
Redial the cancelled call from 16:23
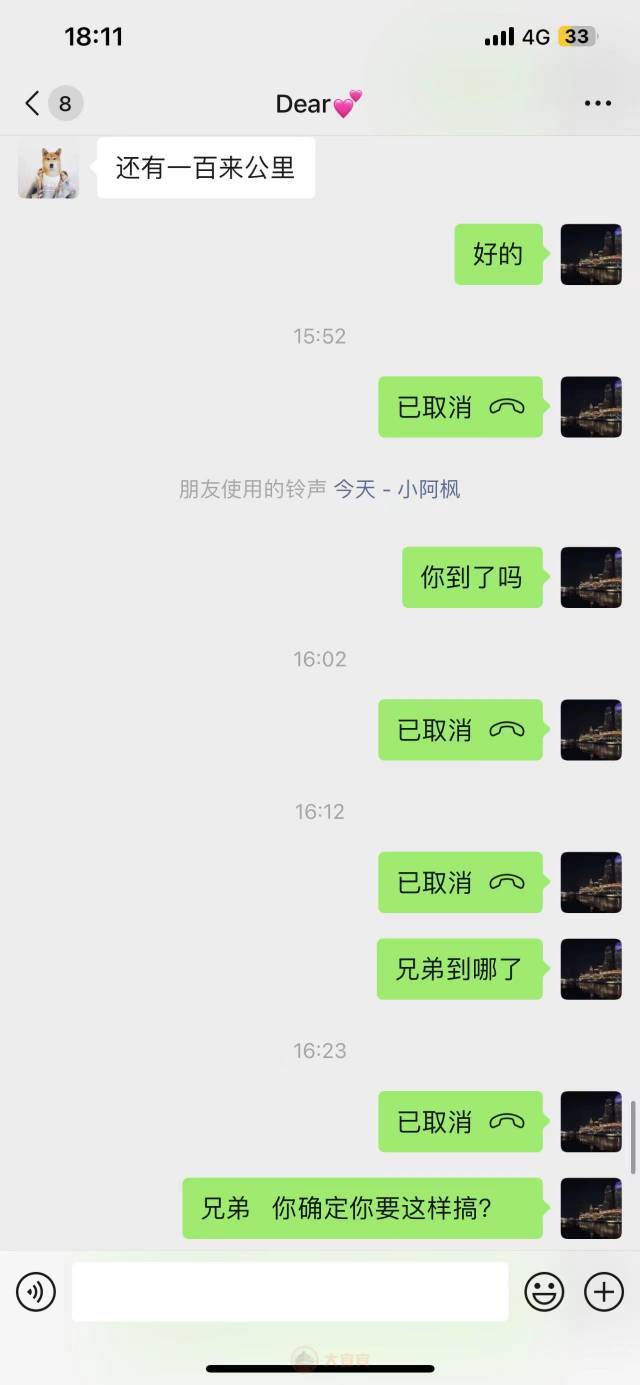coord(460,1122)
